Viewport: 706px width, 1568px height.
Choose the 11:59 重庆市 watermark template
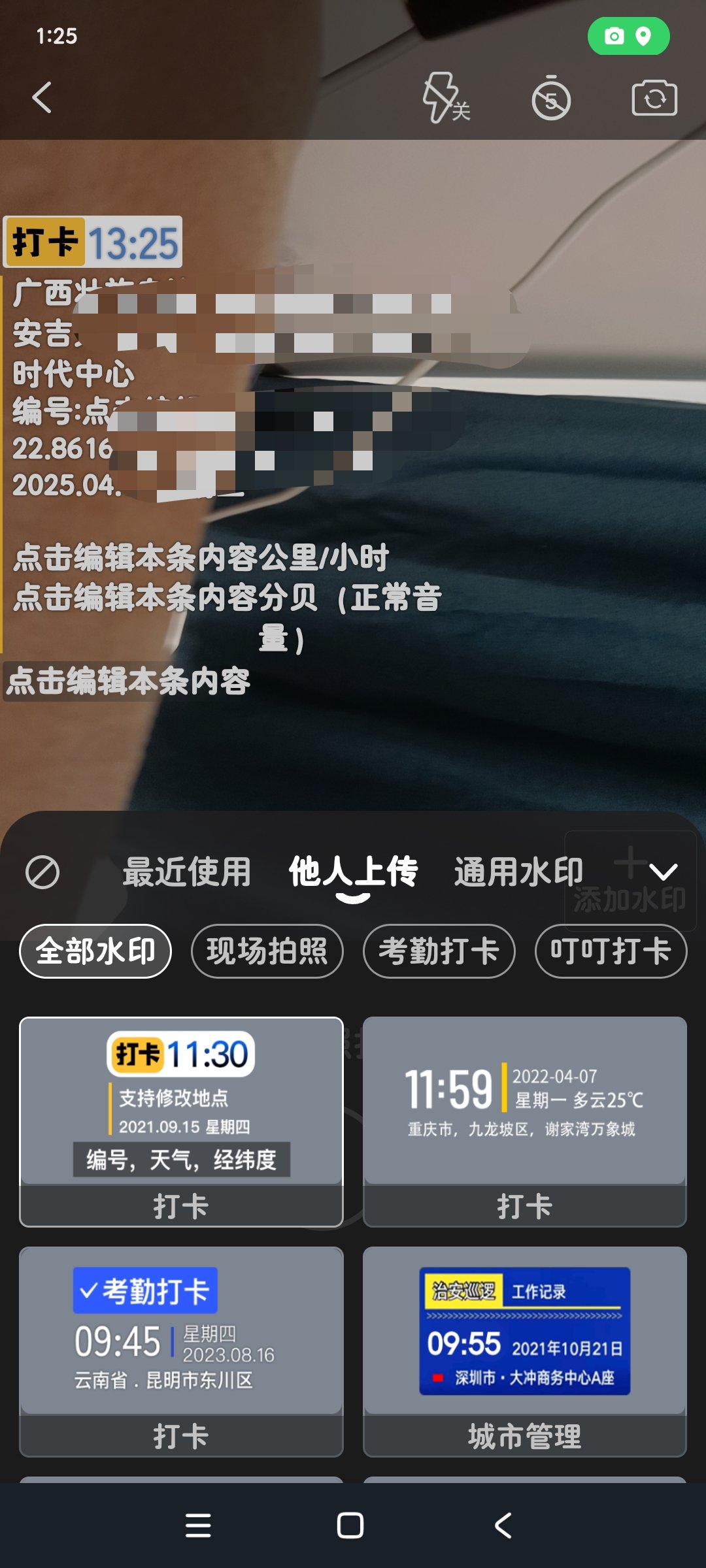[524, 1121]
